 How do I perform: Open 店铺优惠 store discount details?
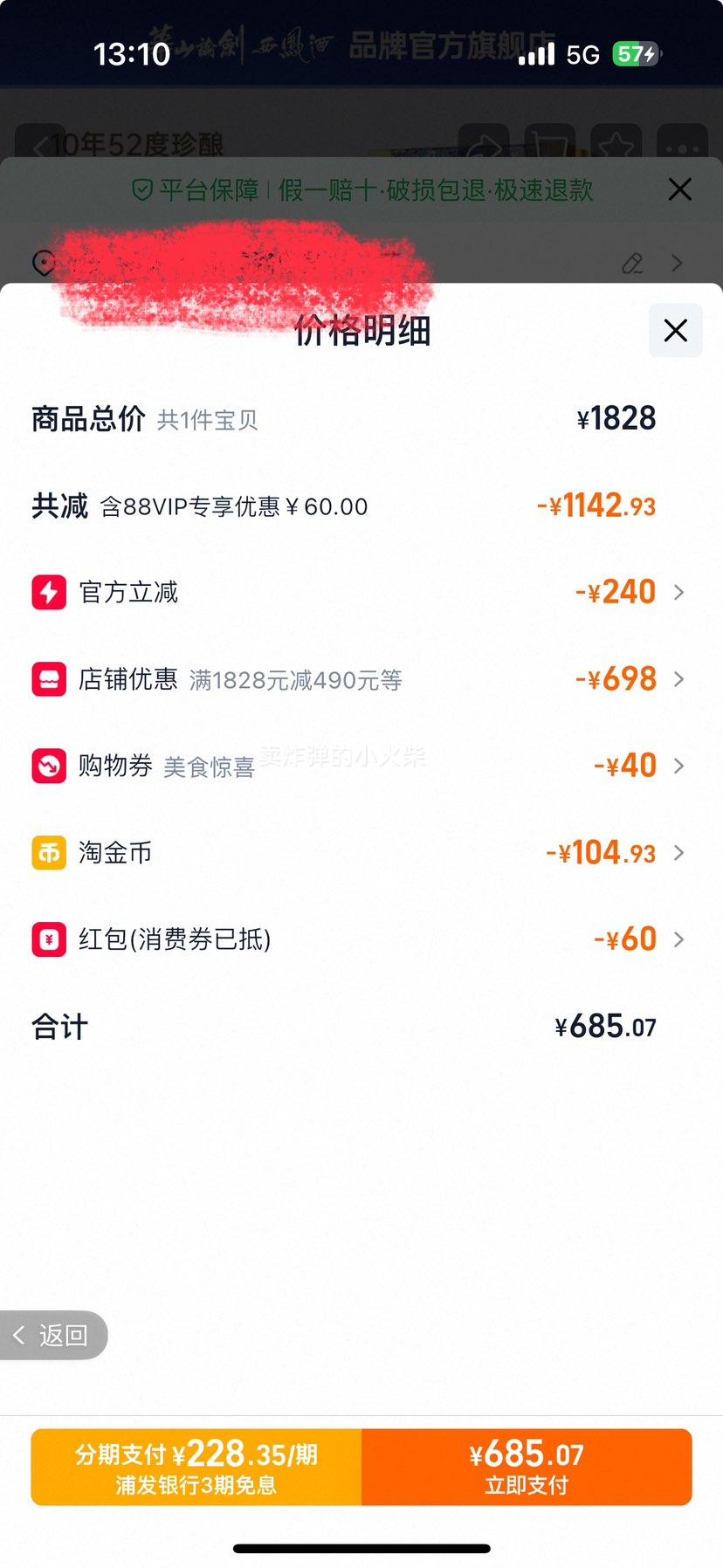[x=358, y=679]
